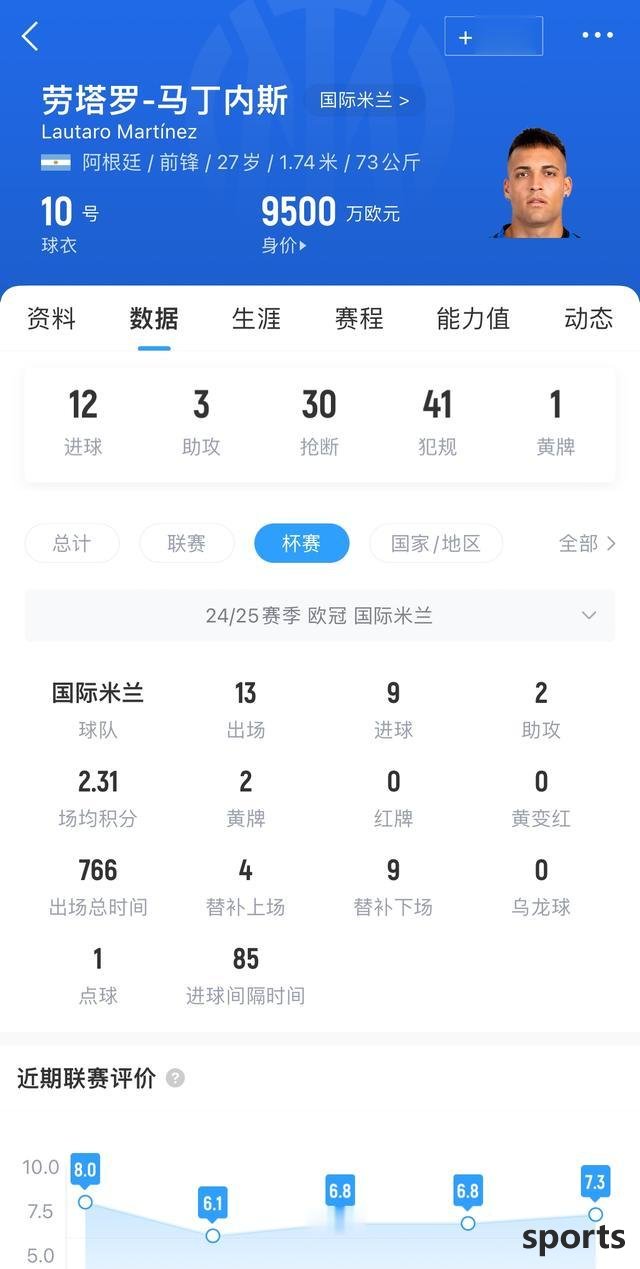Screen dimensions: 640x1269
Task: Tap the help icon beside 近期联赛评价
Action: coord(175,1078)
